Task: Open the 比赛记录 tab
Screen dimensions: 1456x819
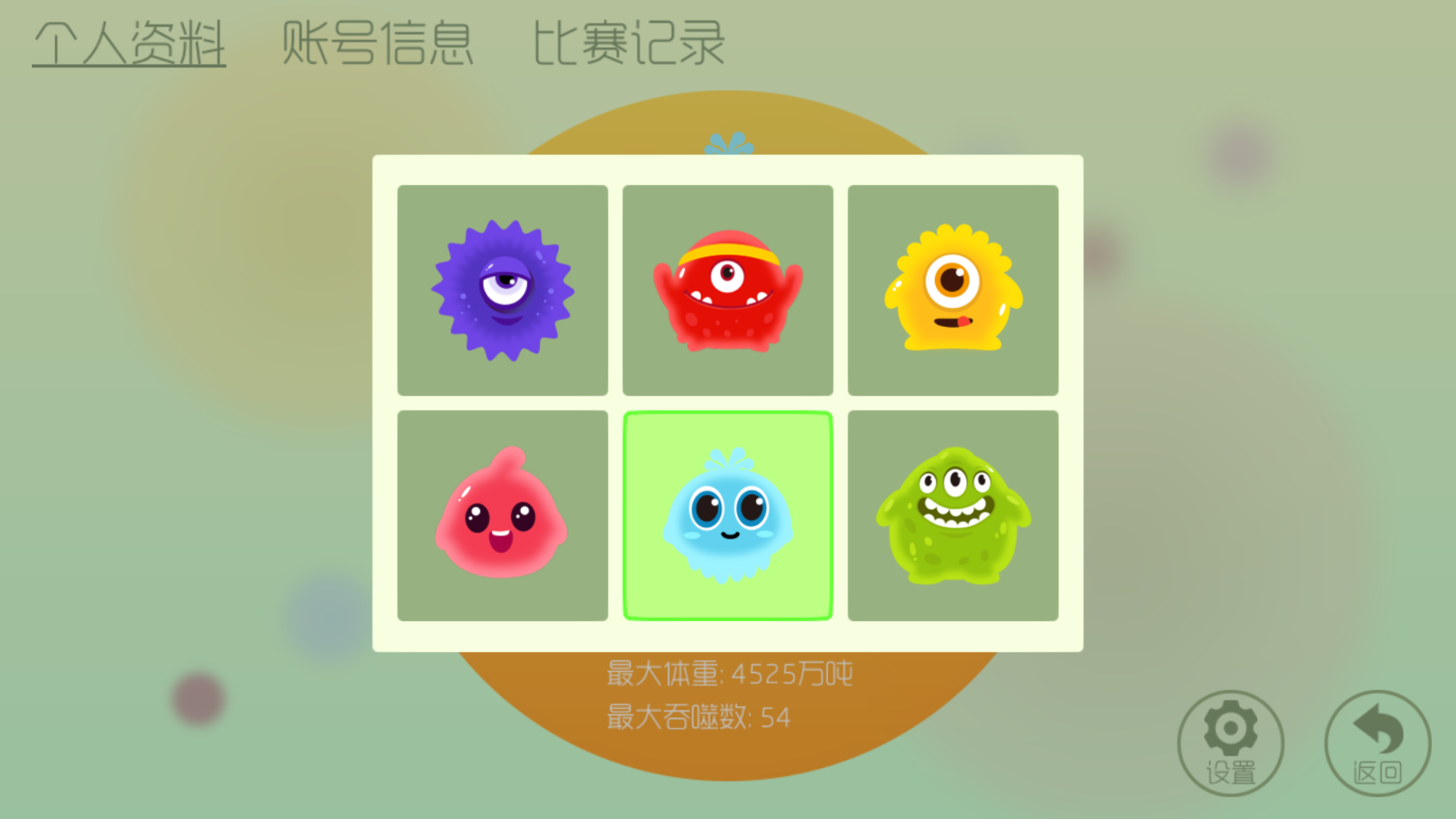Action: click(629, 44)
